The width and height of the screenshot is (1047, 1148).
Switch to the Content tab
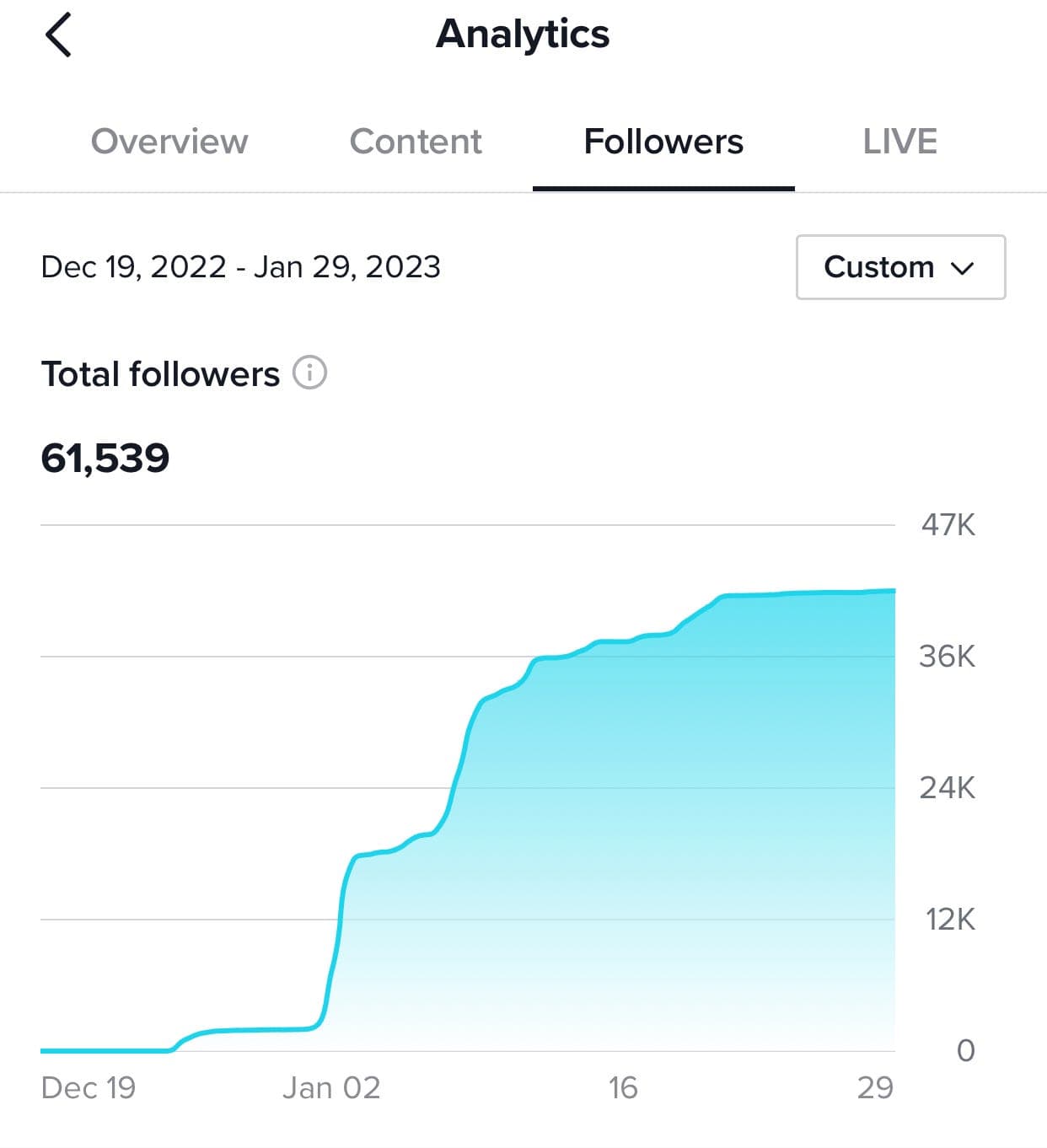point(416,142)
